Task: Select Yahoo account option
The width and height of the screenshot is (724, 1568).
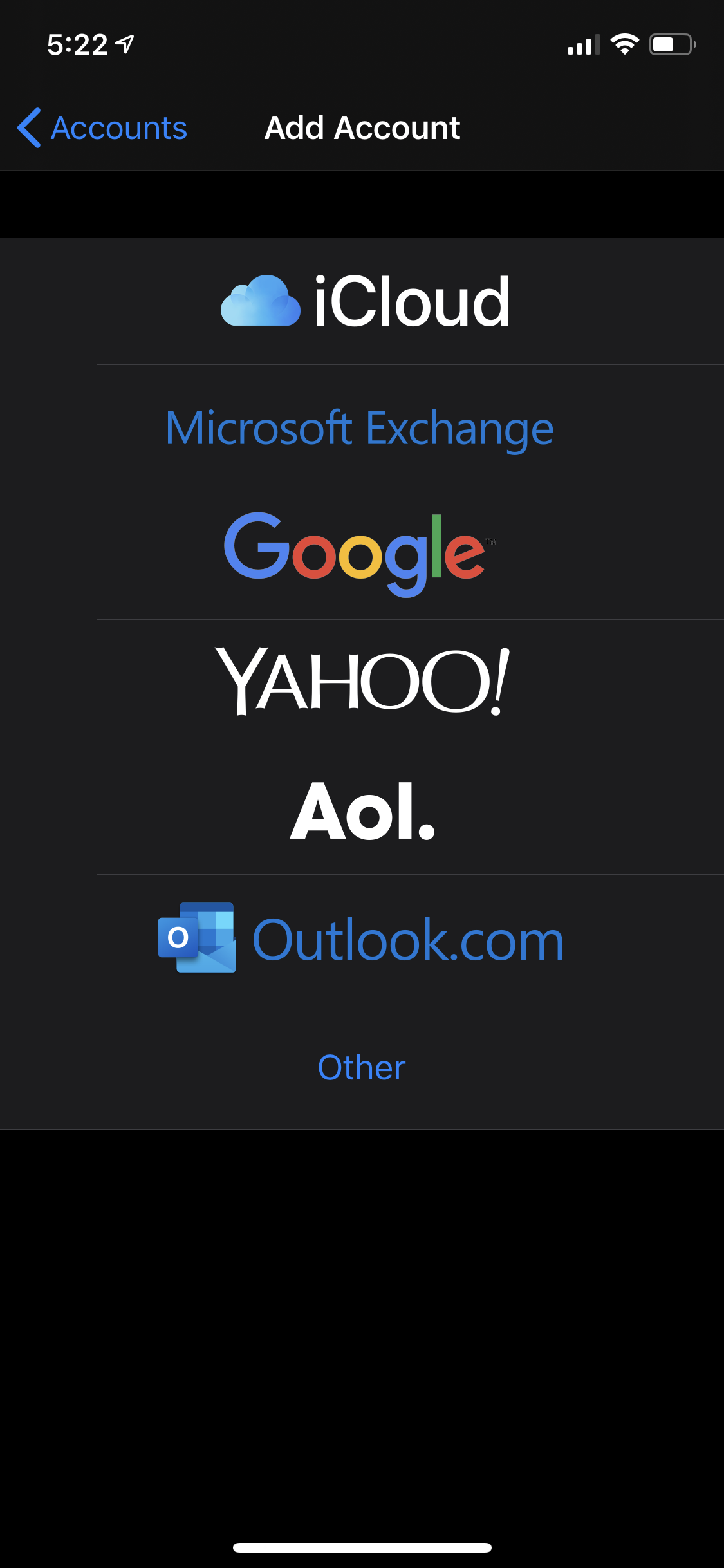Action: pyautogui.click(x=362, y=682)
